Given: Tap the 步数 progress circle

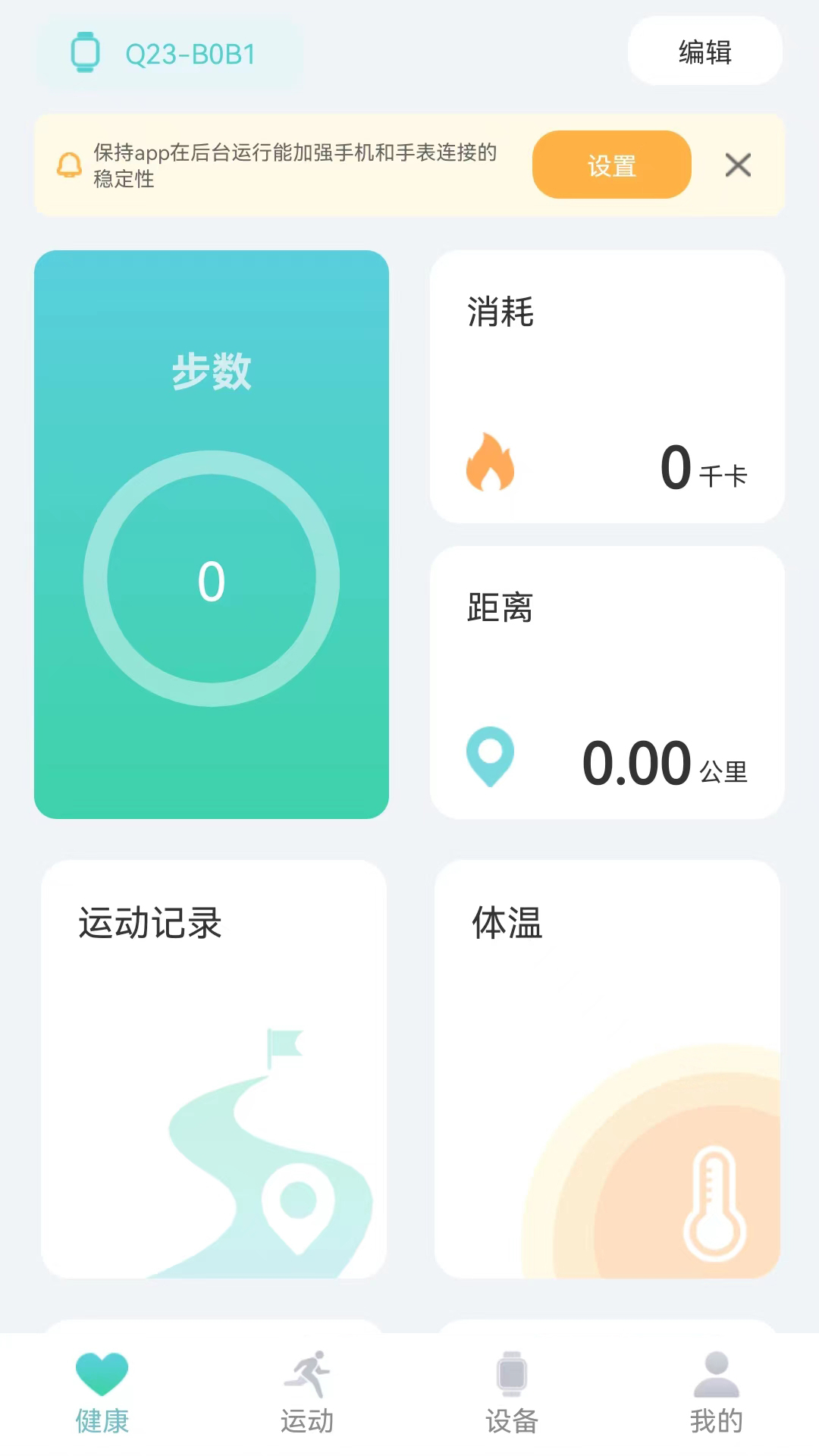Looking at the screenshot, I should click(212, 579).
